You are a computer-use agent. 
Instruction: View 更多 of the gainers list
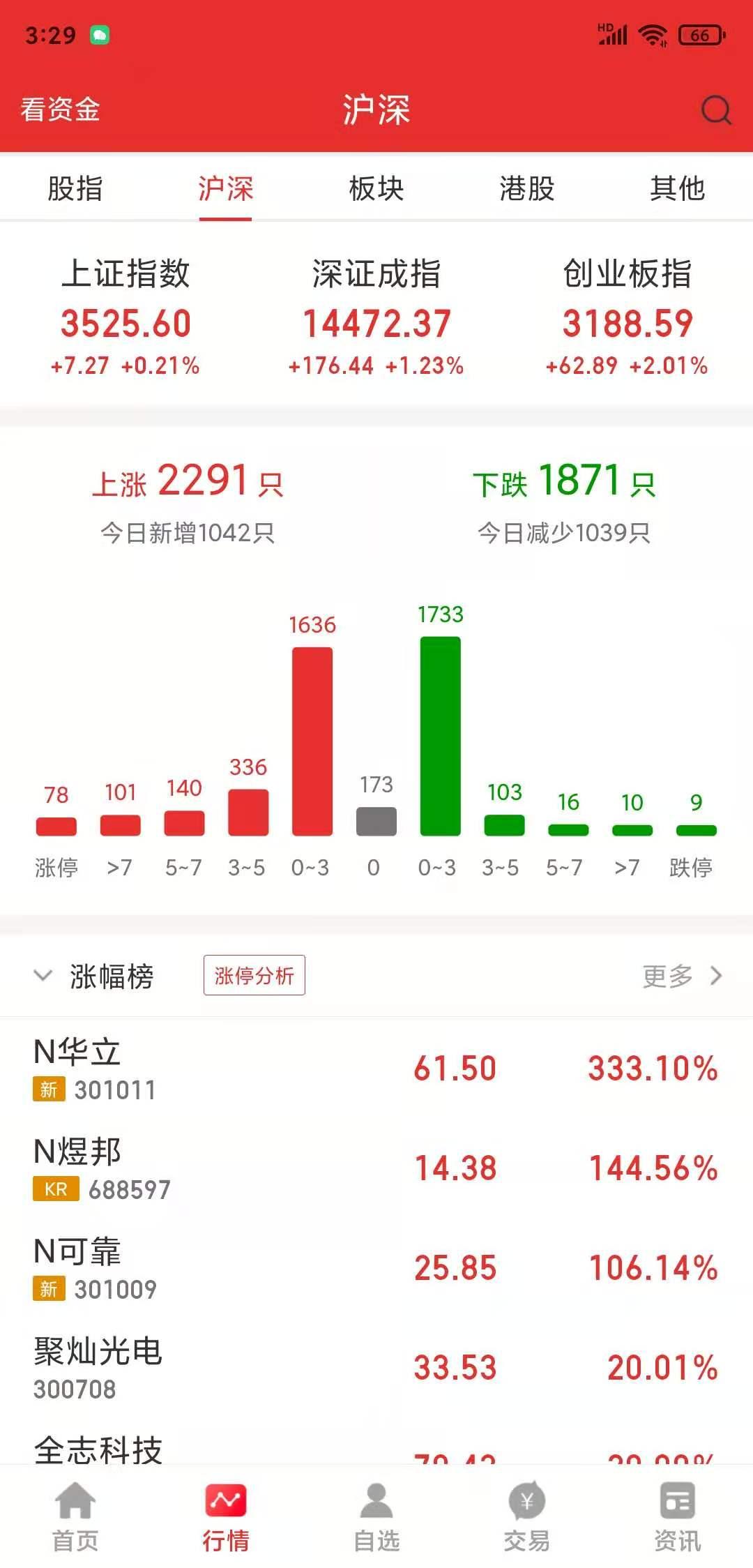pos(681,976)
